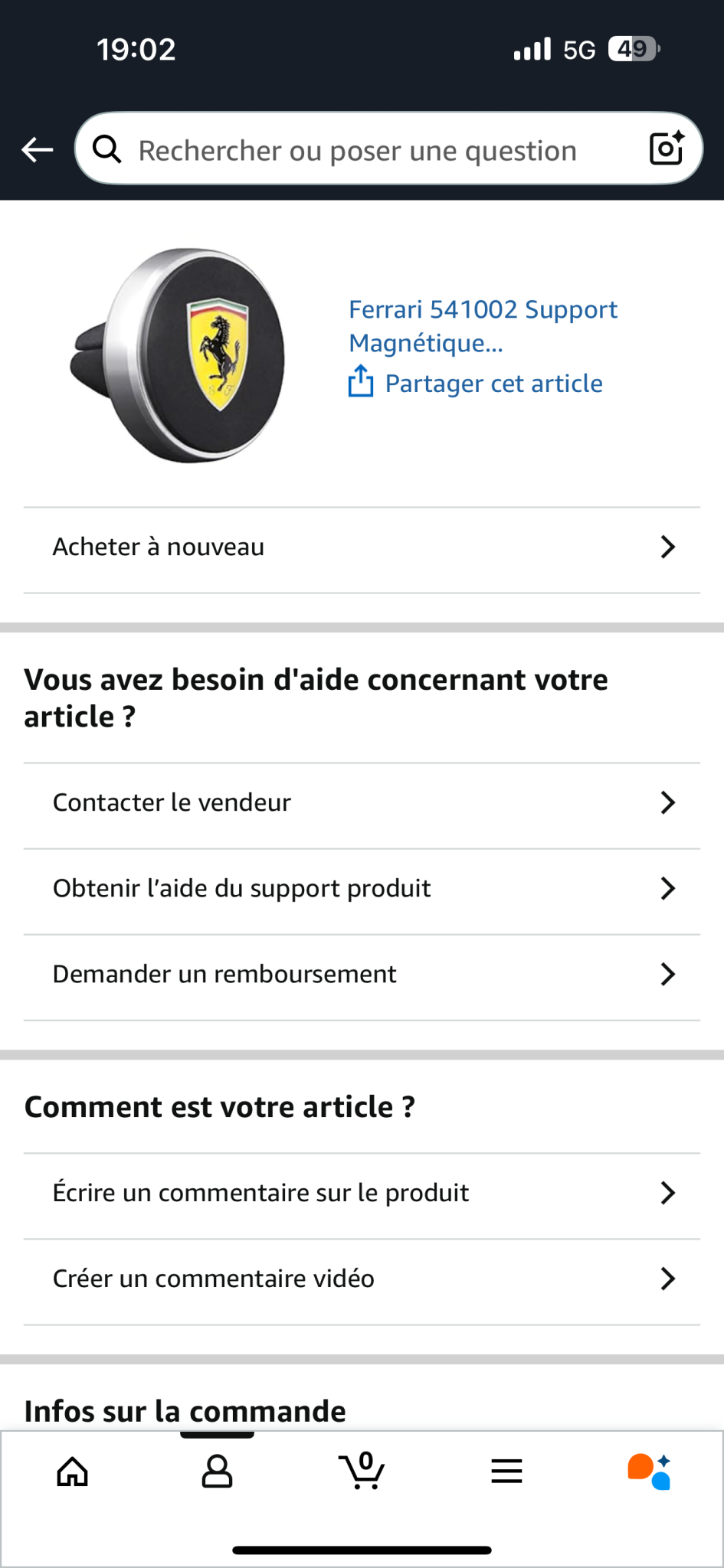Viewport: 724px width, 1568px height.
Task: Open Contacter le vendeur
Action: point(362,802)
